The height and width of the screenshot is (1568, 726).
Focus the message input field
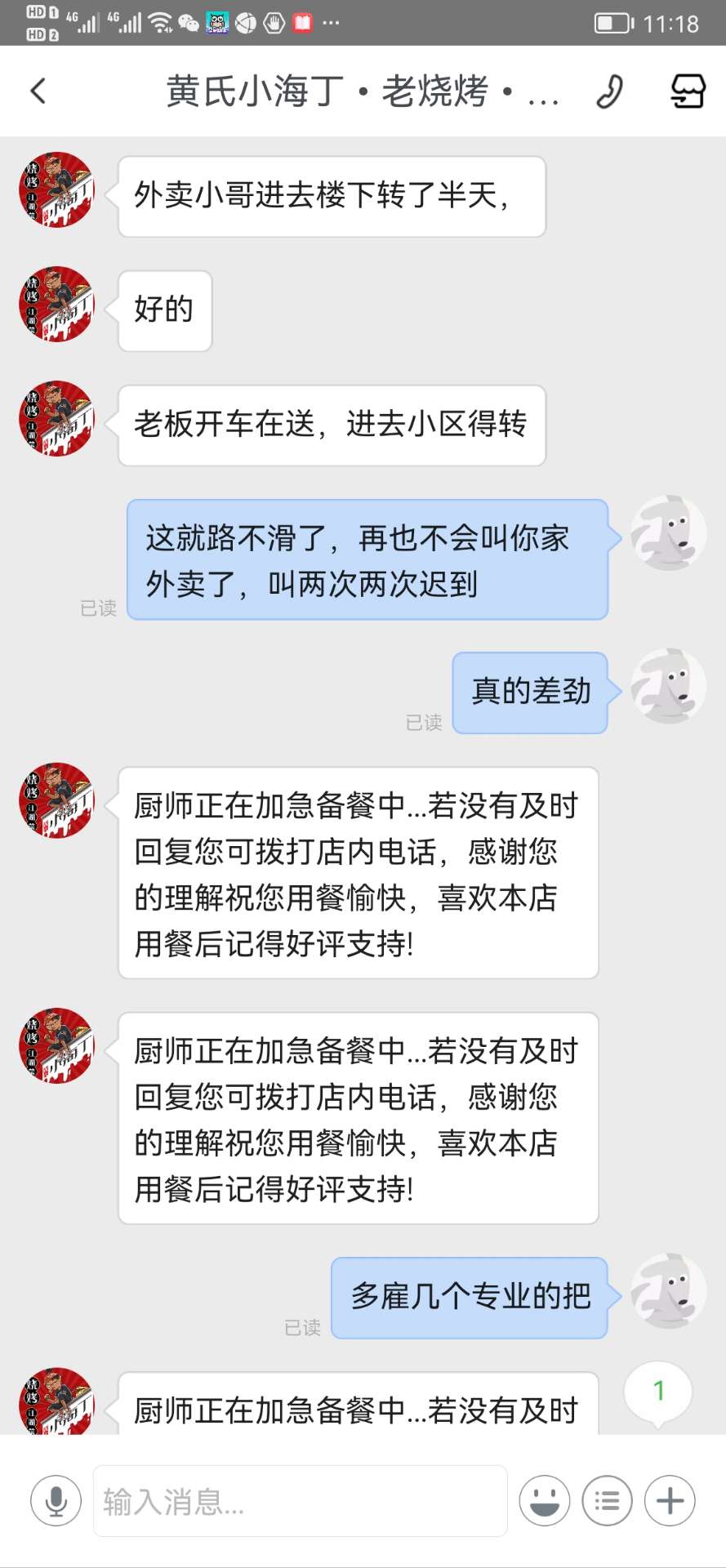click(300, 1501)
